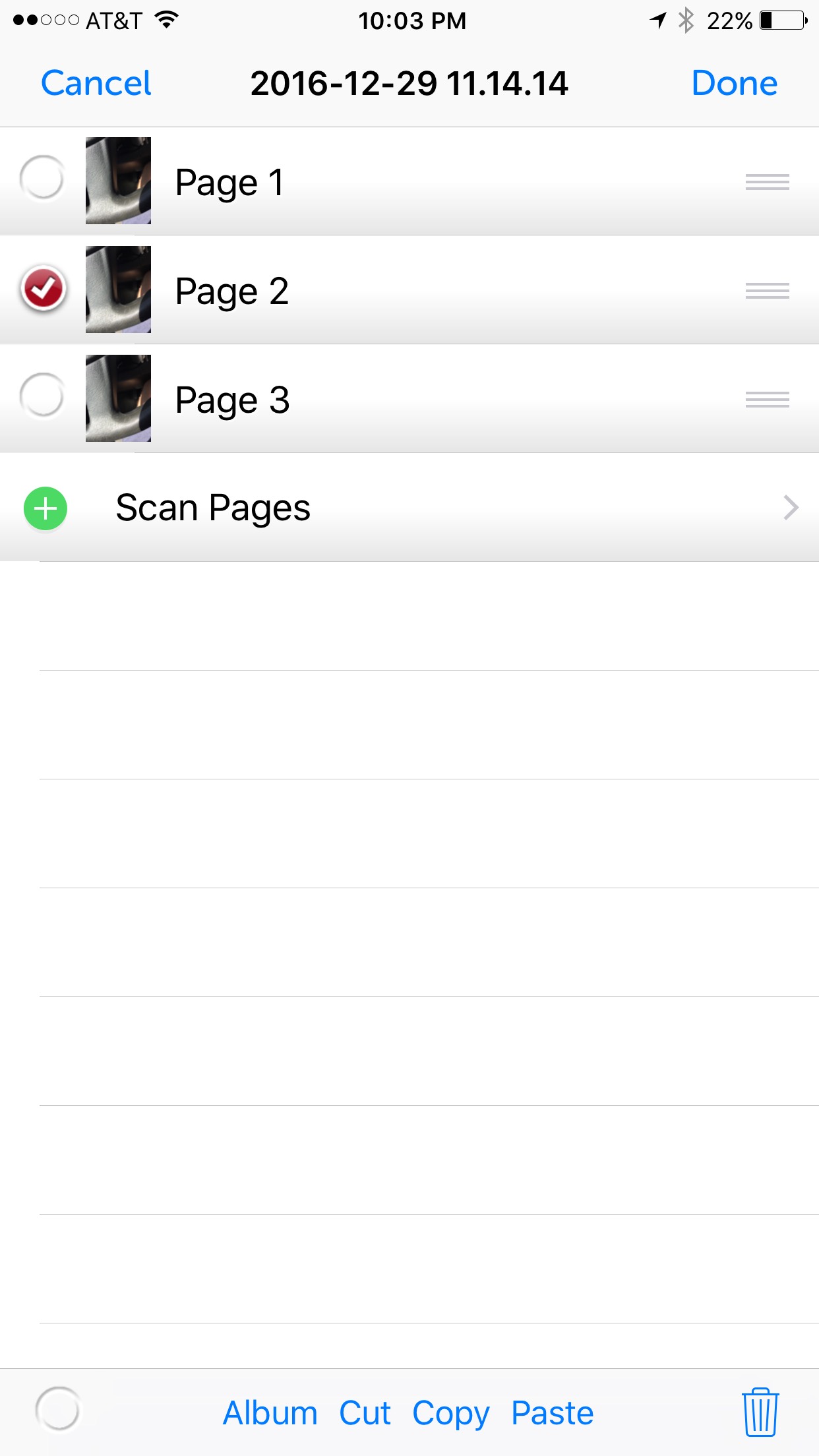Image resolution: width=819 pixels, height=1456 pixels.
Task: Cut the selected page
Action: 365,1413
